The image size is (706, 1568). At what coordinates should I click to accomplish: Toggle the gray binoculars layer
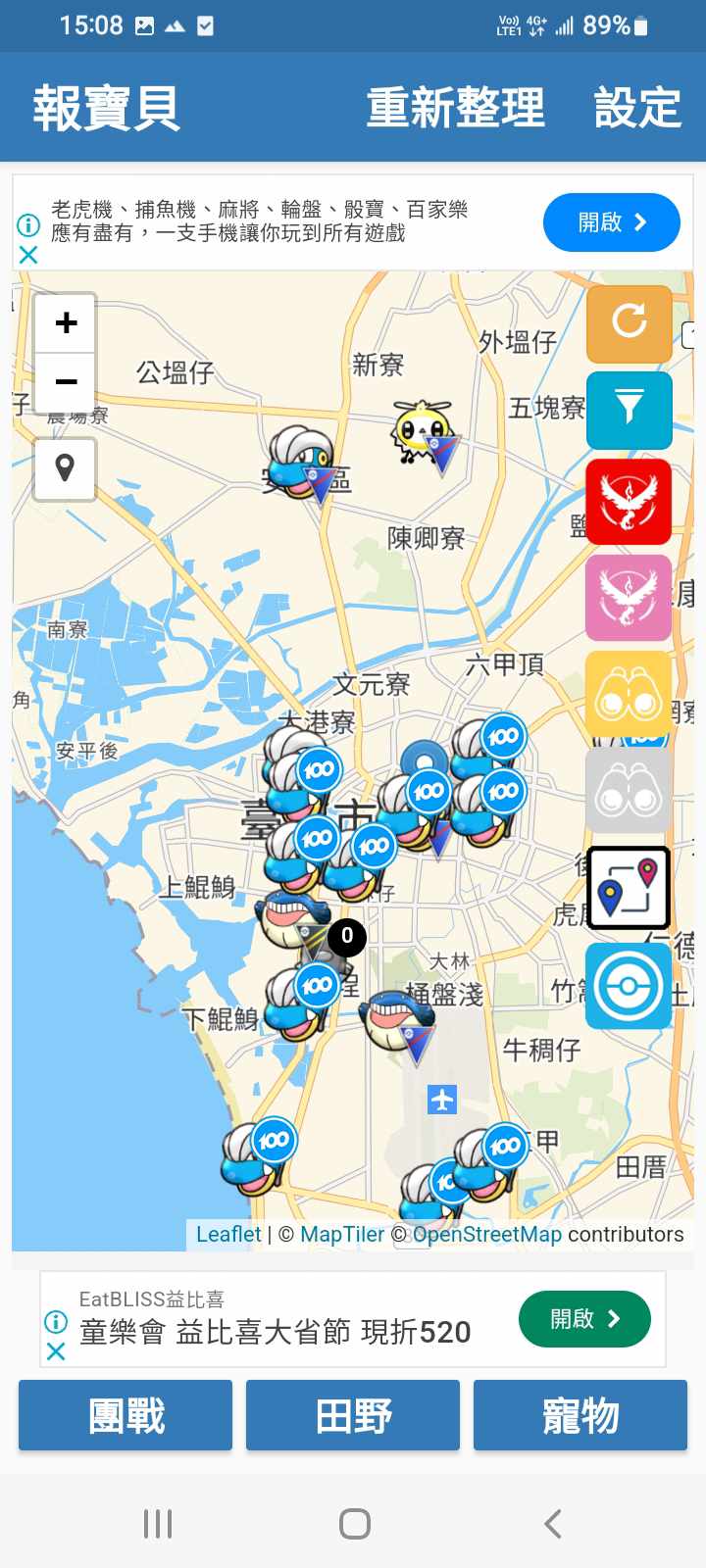pyautogui.click(x=629, y=792)
